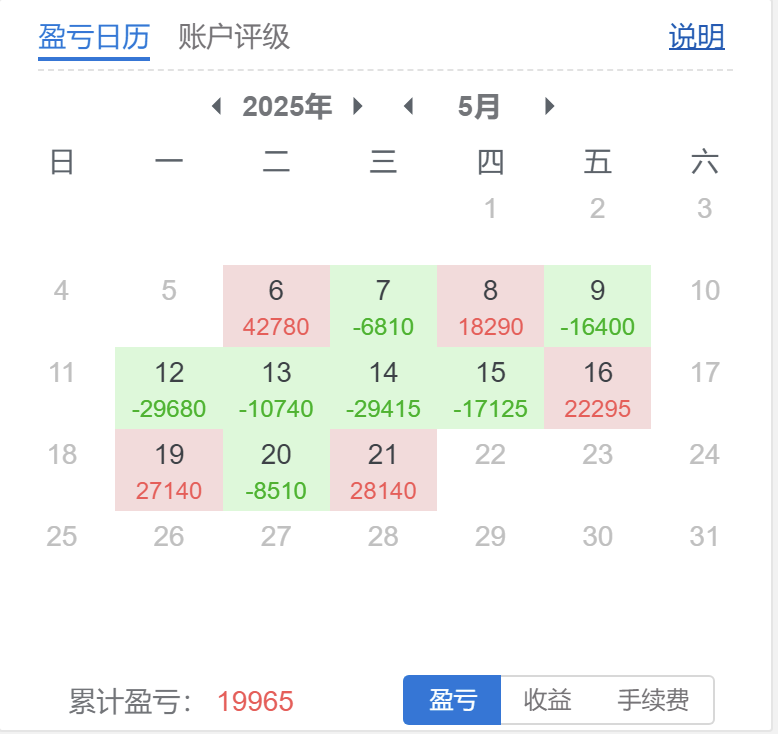Select May 6 with 42780
The width and height of the screenshot is (778, 734).
(x=276, y=306)
